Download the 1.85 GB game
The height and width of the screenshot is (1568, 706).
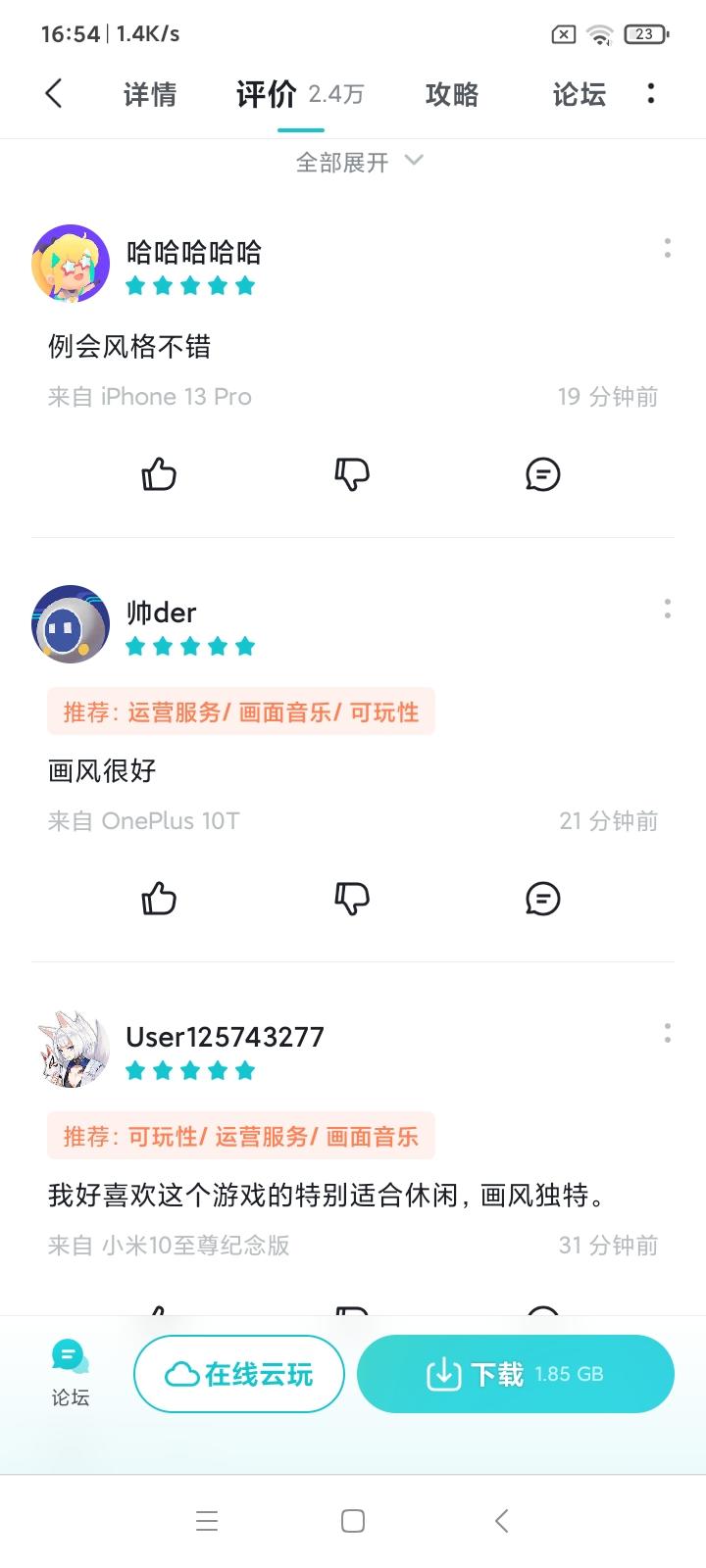click(x=516, y=1374)
